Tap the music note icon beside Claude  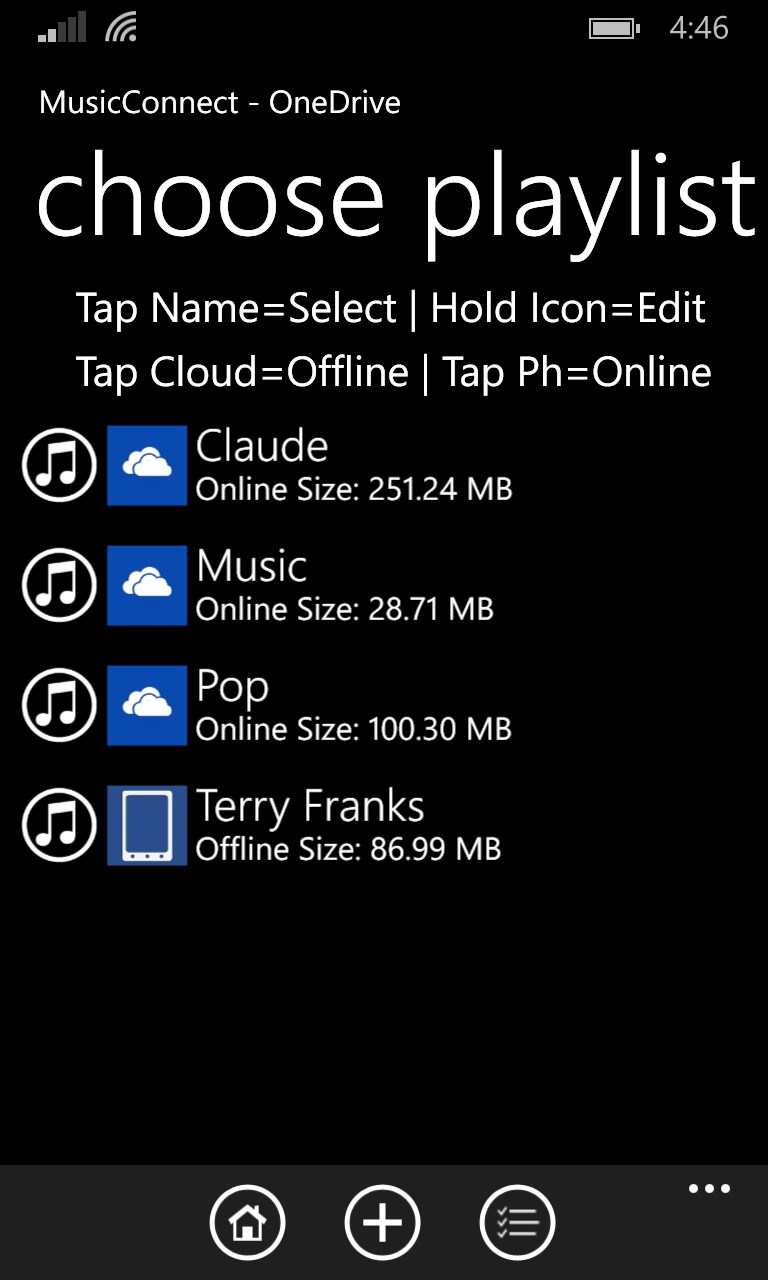coord(59,465)
